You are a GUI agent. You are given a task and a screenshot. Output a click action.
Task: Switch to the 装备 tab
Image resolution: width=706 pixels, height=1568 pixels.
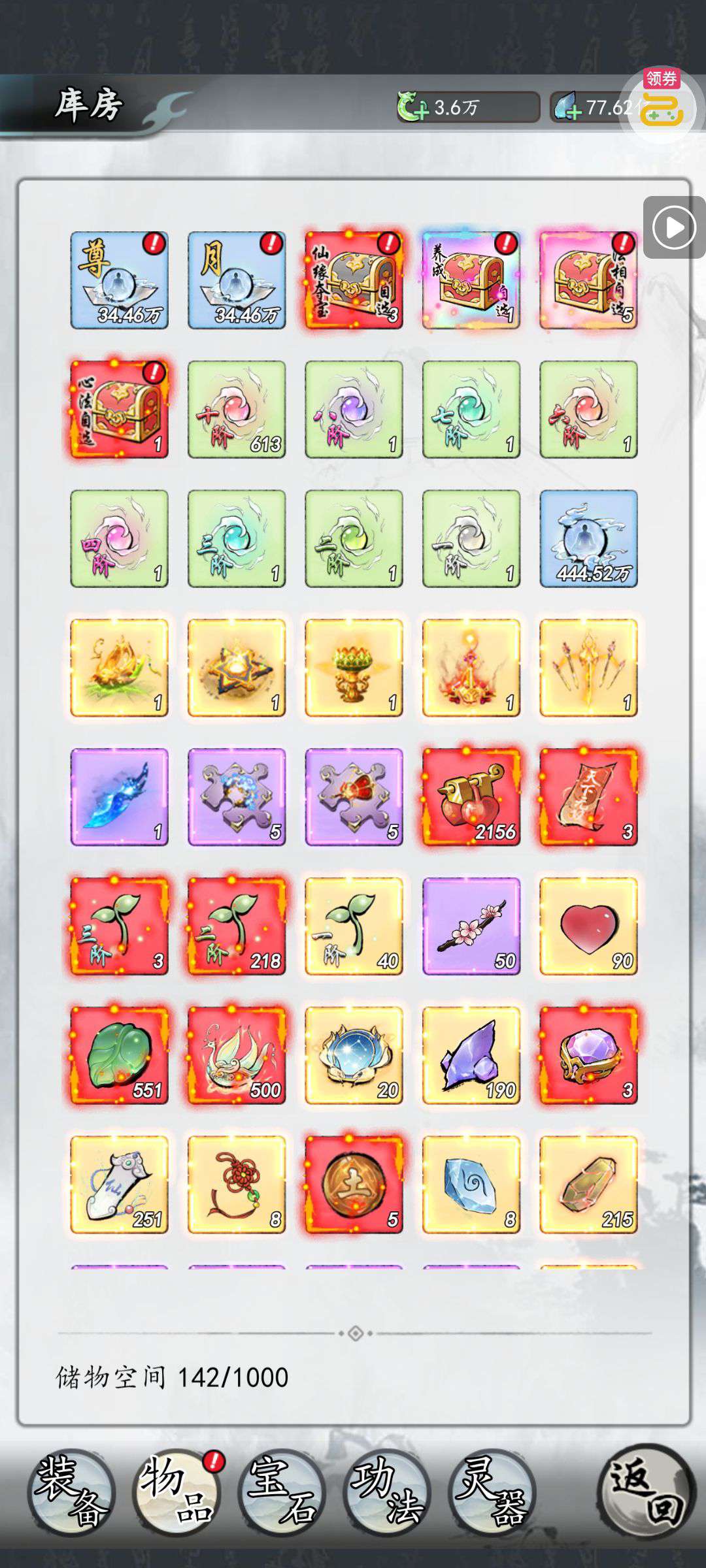[x=71, y=1492]
